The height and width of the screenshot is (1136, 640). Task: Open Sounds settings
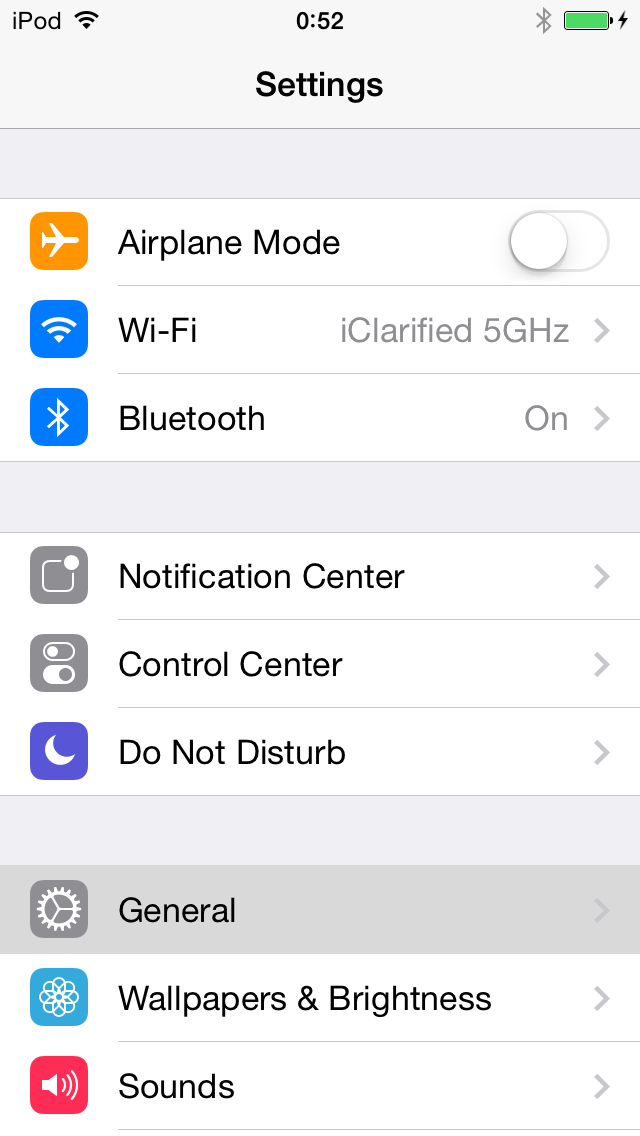point(320,1086)
